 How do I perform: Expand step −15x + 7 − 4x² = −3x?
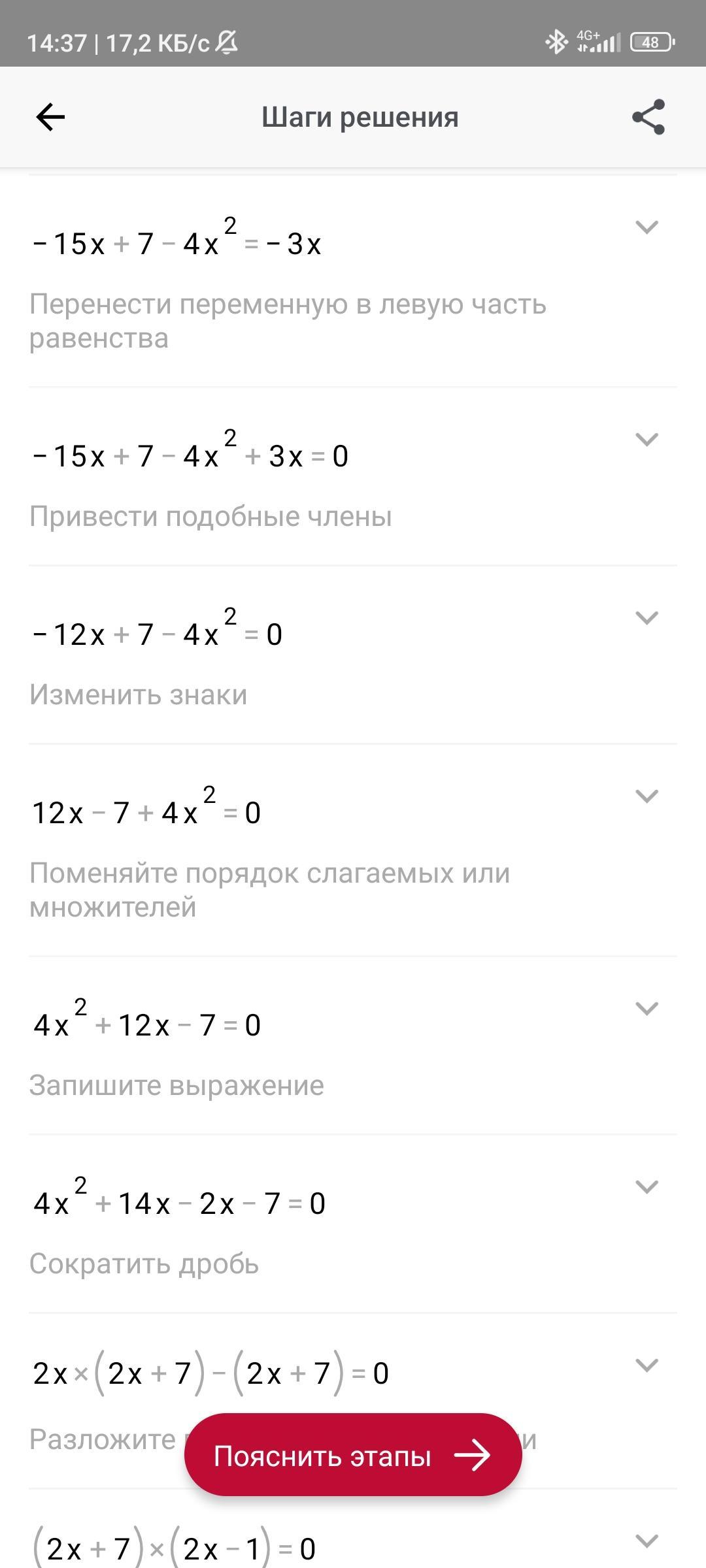(647, 227)
